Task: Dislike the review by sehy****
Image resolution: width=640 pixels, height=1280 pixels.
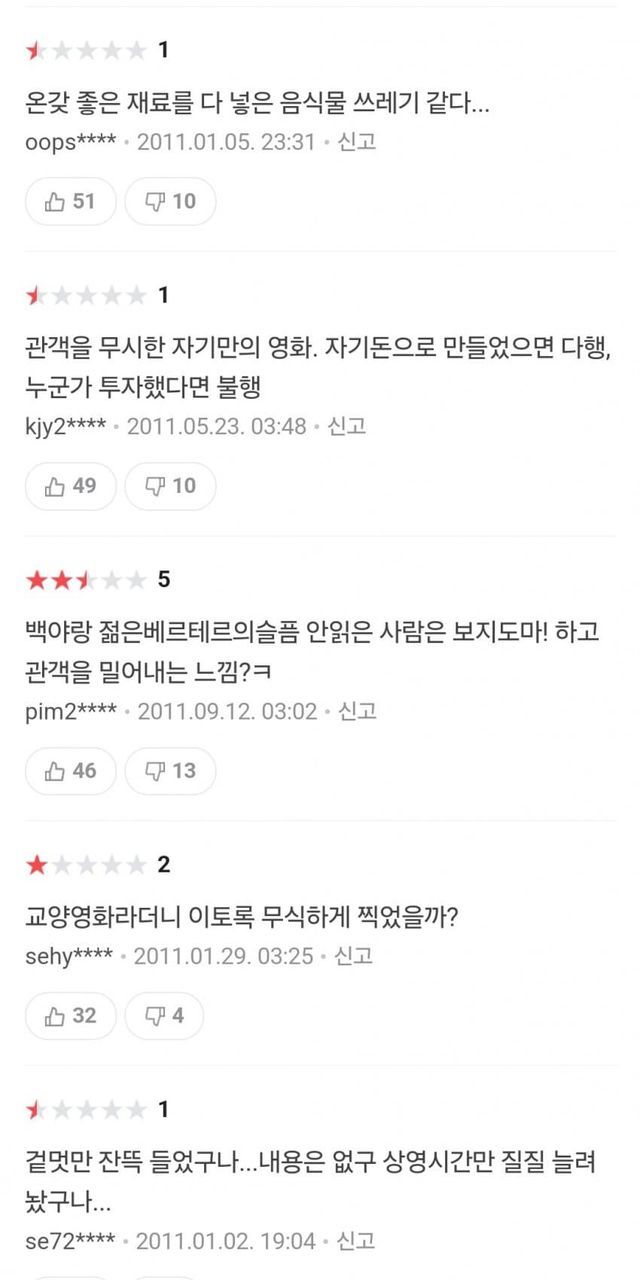Action: pos(164,1016)
